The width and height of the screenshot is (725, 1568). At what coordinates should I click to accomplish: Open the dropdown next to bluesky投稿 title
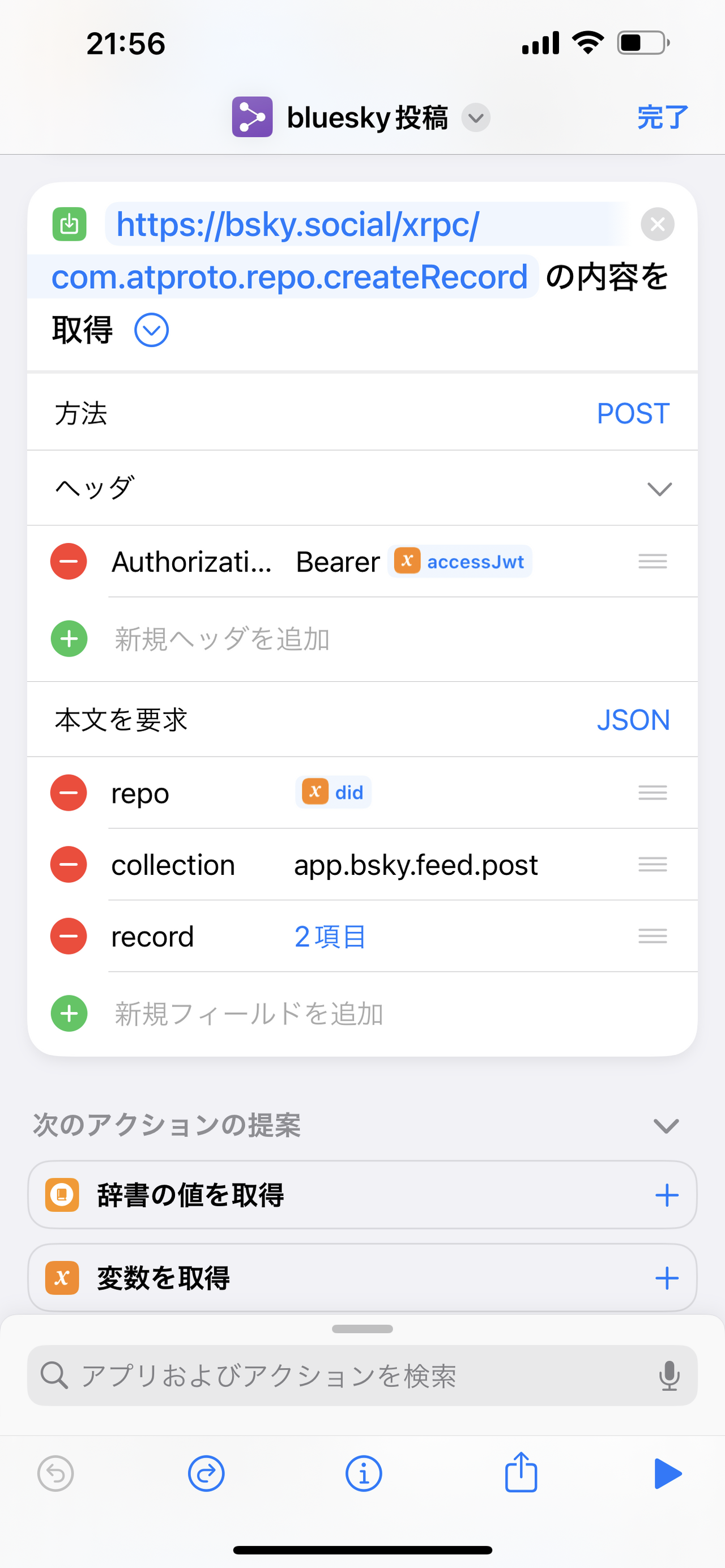click(x=476, y=117)
